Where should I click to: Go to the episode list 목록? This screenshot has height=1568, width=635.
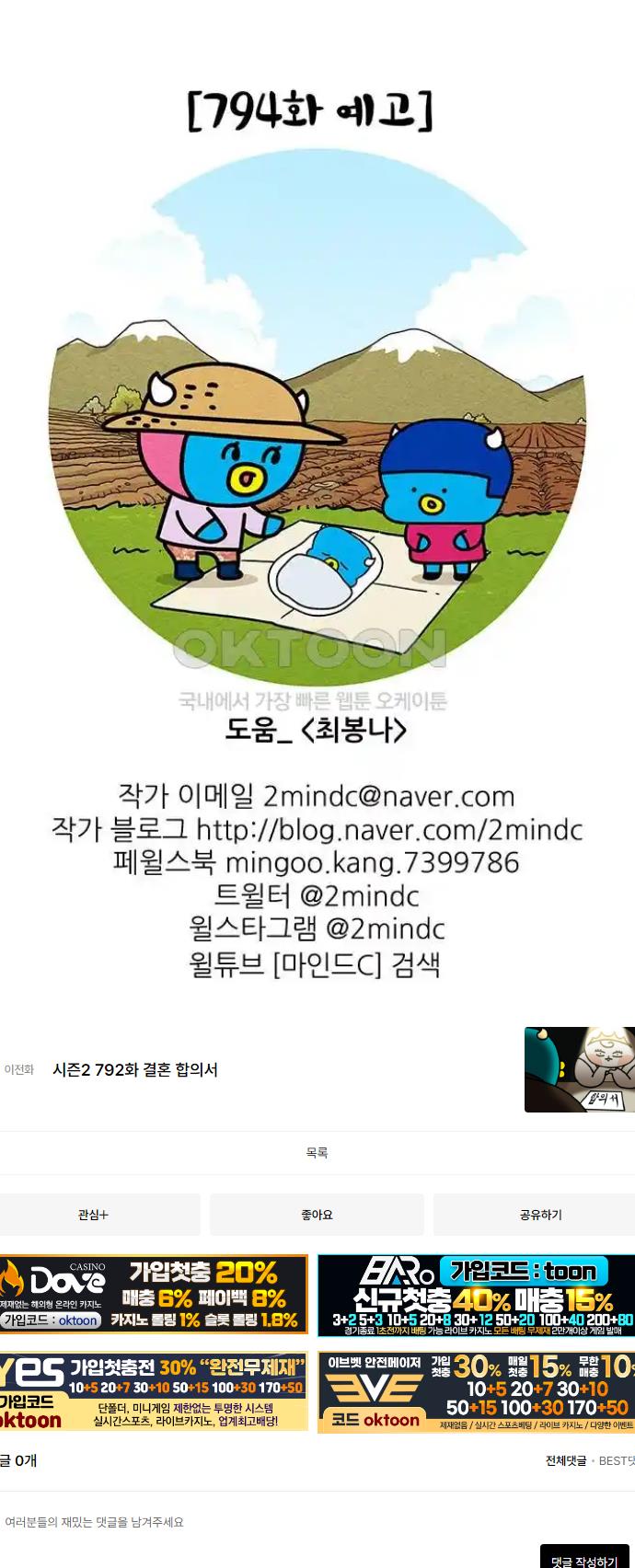coord(317,1152)
